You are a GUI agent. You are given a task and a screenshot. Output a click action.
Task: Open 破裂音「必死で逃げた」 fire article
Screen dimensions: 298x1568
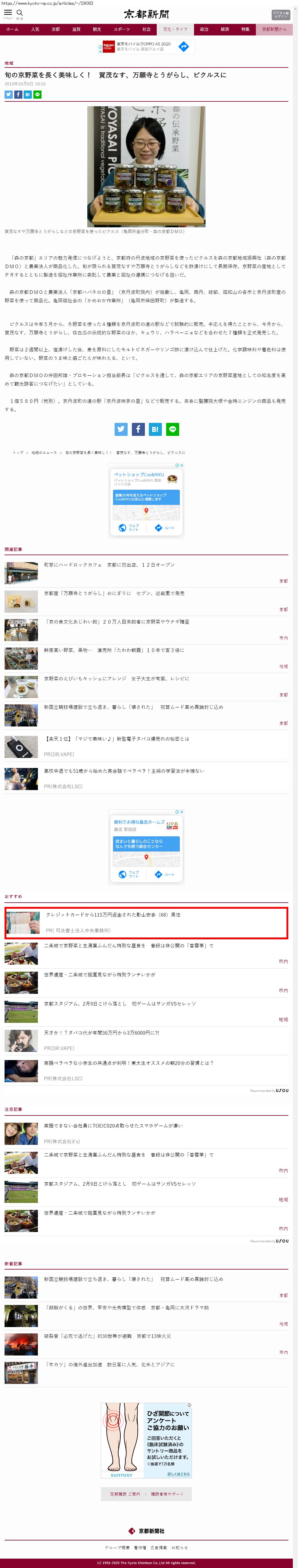click(x=107, y=1336)
